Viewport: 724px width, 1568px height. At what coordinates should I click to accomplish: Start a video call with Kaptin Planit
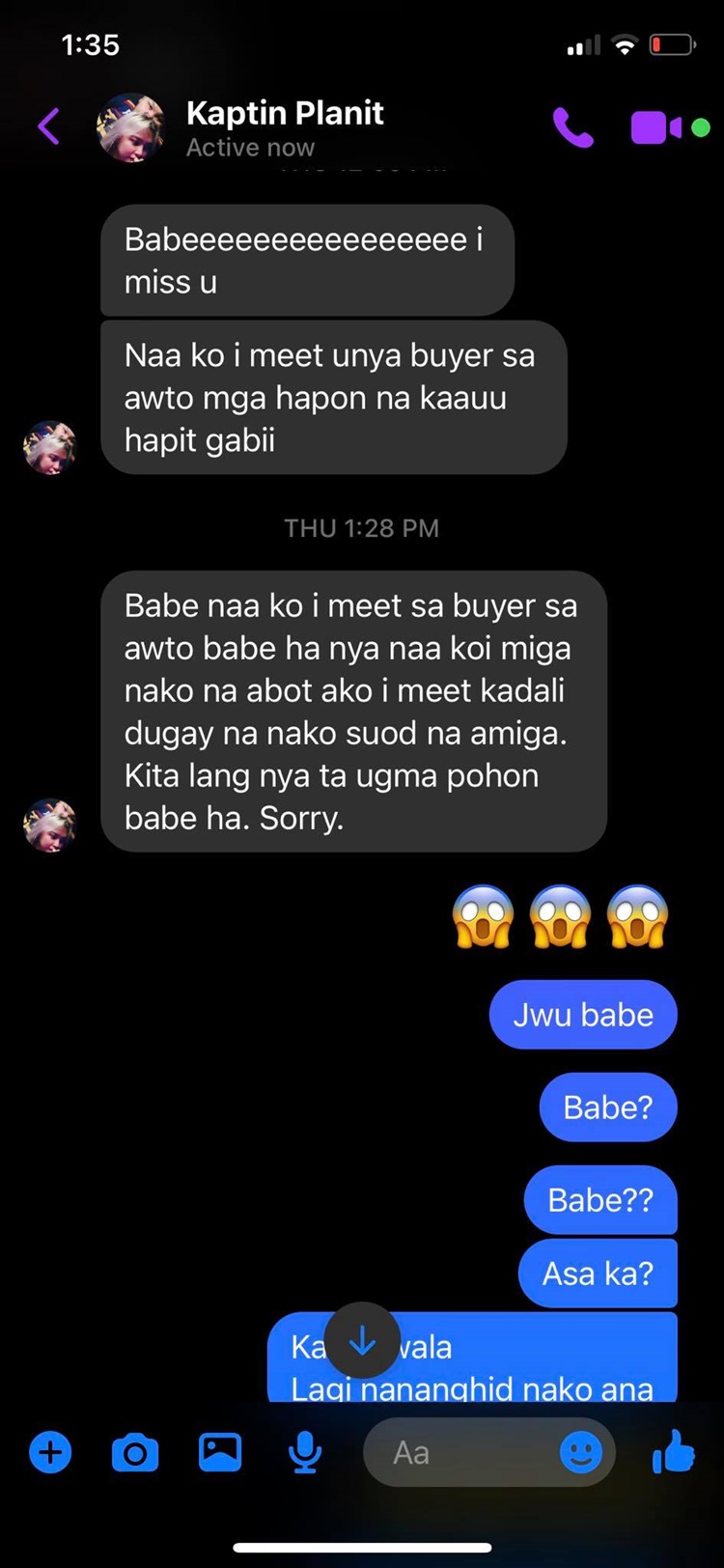[657, 127]
